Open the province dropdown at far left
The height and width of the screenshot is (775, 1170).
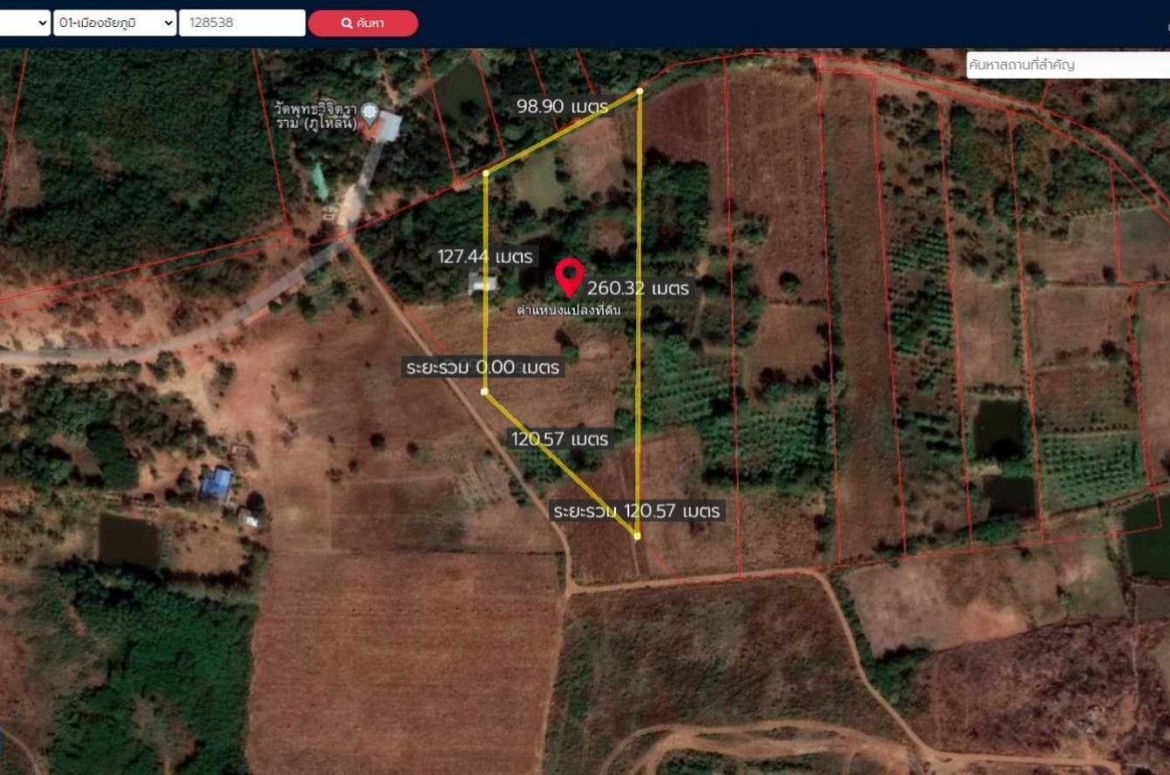tap(25, 22)
